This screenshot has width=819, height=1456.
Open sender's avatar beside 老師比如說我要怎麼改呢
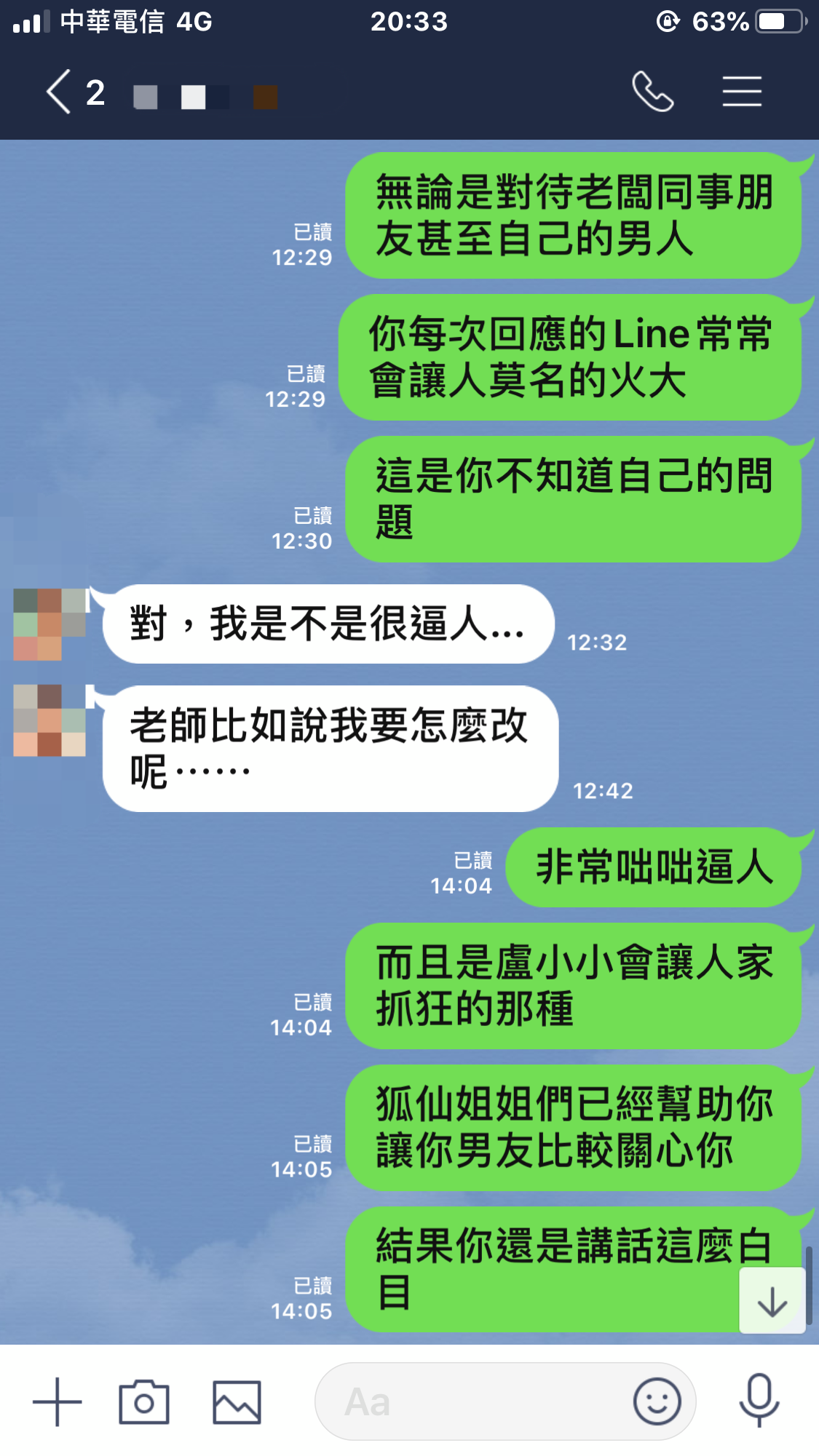click(x=50, y=720)
